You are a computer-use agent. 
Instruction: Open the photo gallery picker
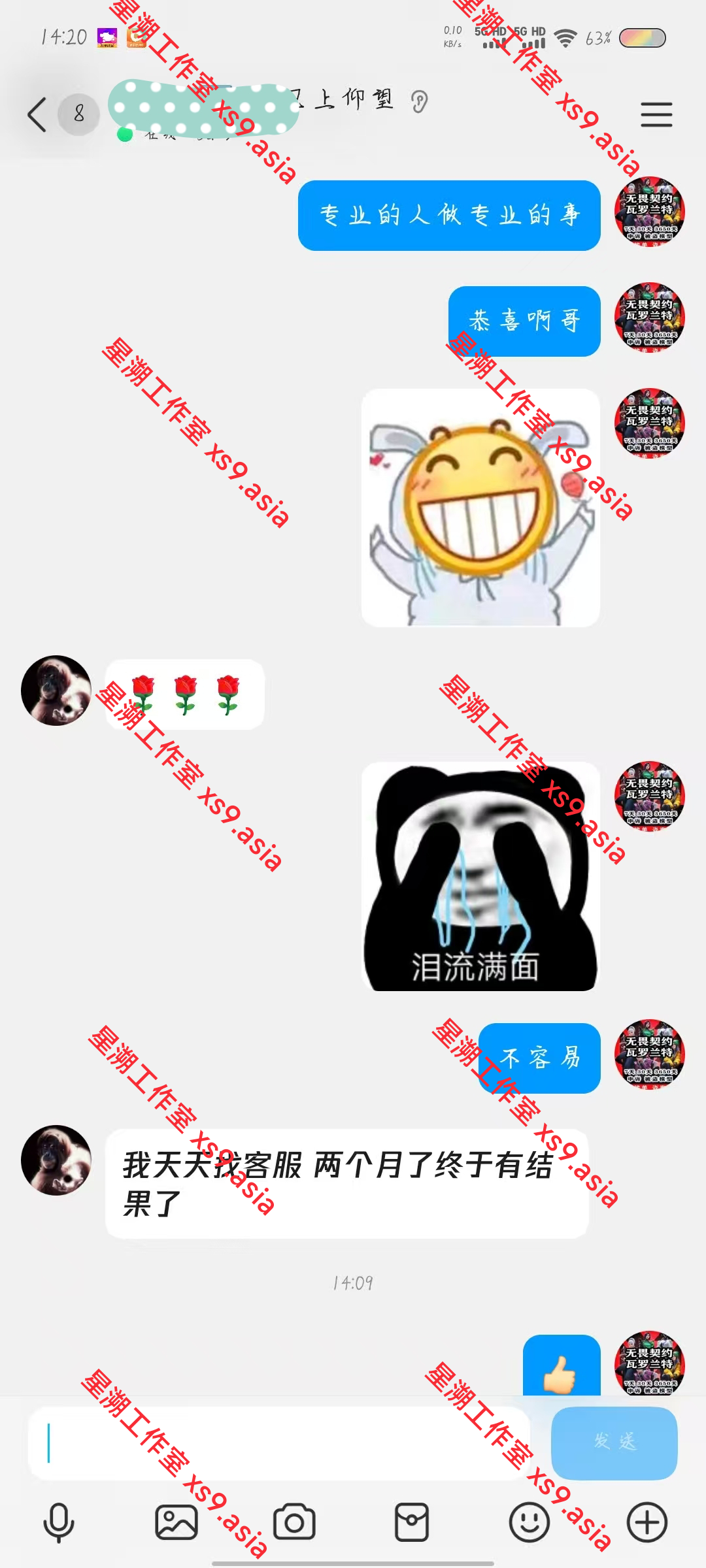tap(176, 1522)
